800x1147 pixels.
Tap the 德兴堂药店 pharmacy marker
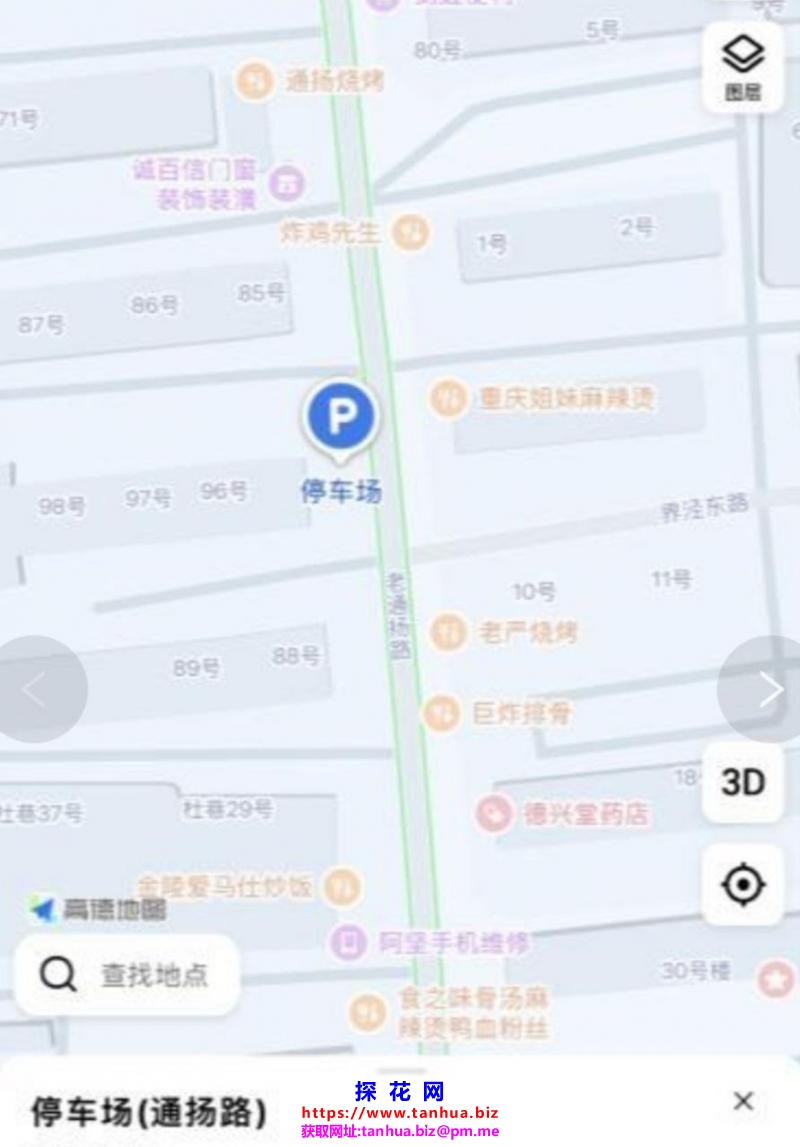494,813
